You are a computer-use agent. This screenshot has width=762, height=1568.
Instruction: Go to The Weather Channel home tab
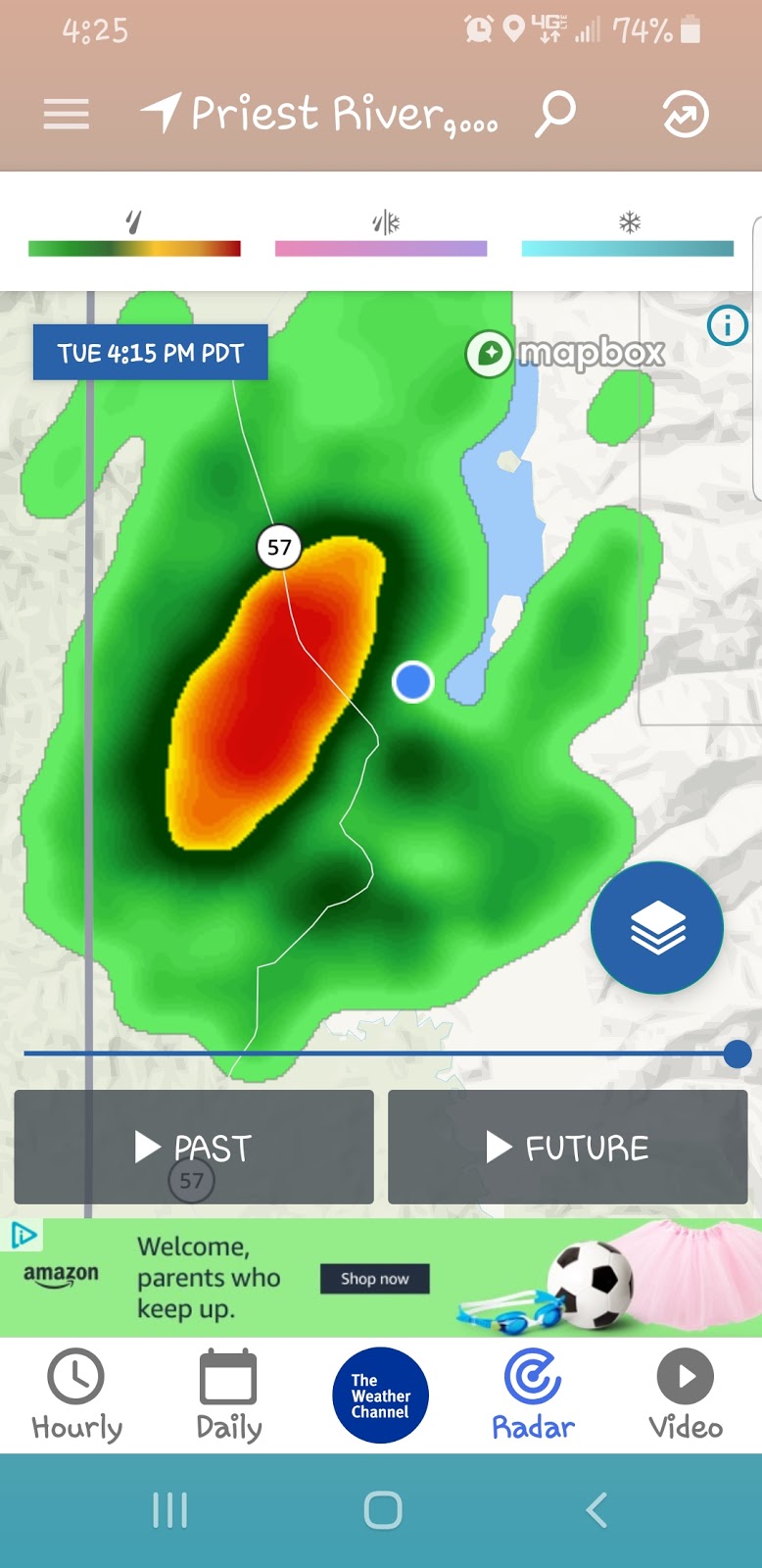(x=380, y=1396)
